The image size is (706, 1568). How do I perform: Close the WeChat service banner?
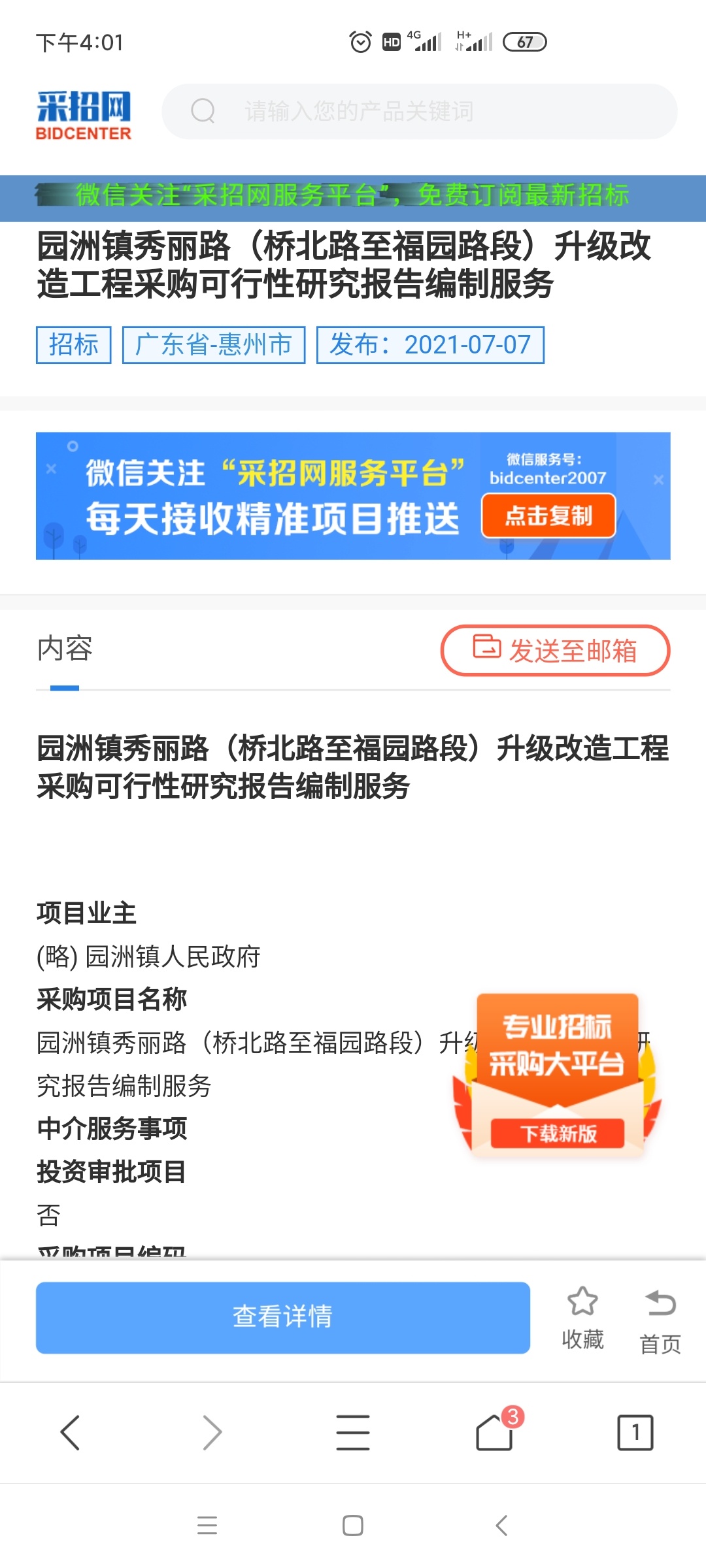point(658,480)
